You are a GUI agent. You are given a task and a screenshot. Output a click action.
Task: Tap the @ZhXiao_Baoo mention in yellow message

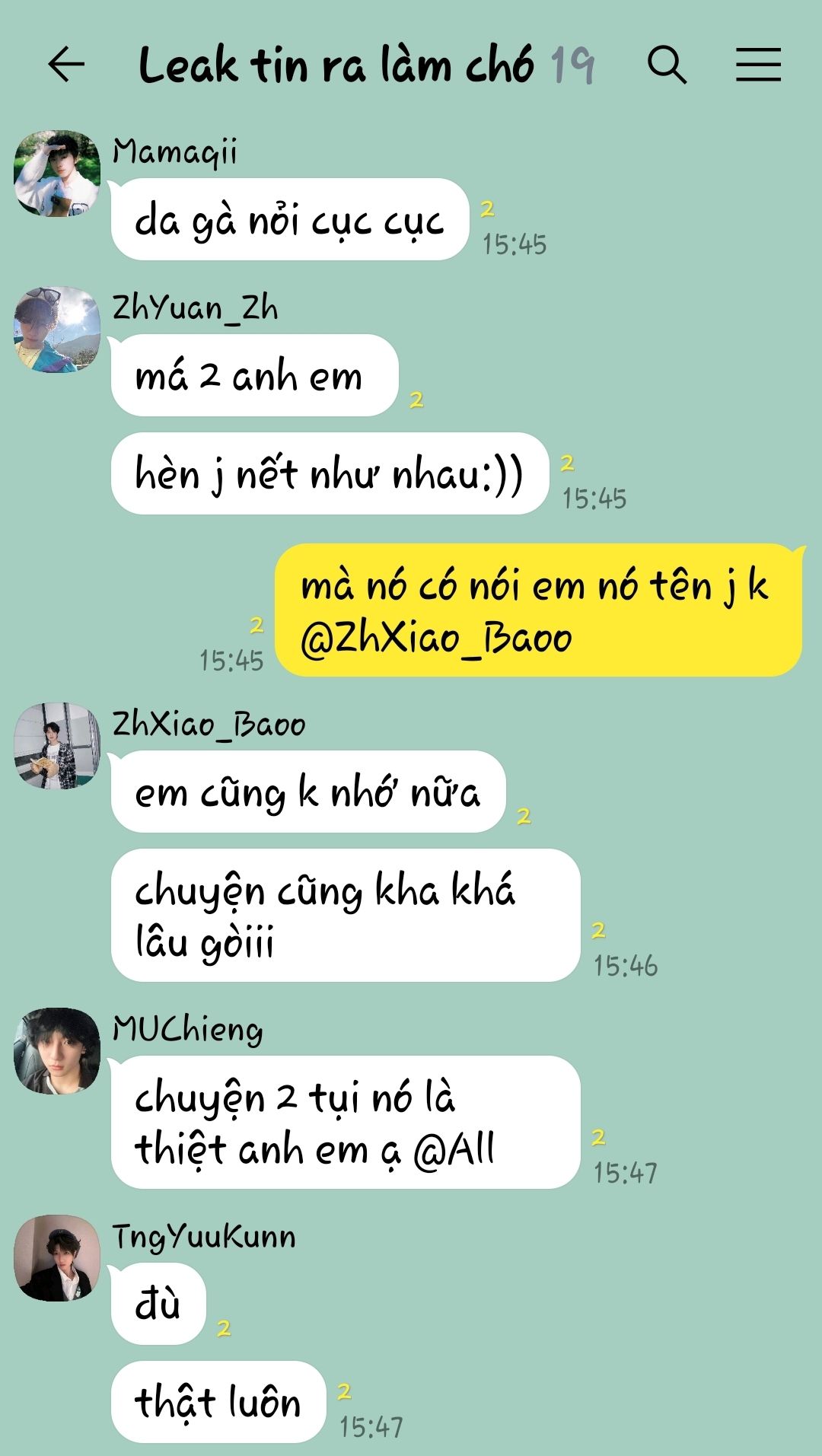[436, 637]
